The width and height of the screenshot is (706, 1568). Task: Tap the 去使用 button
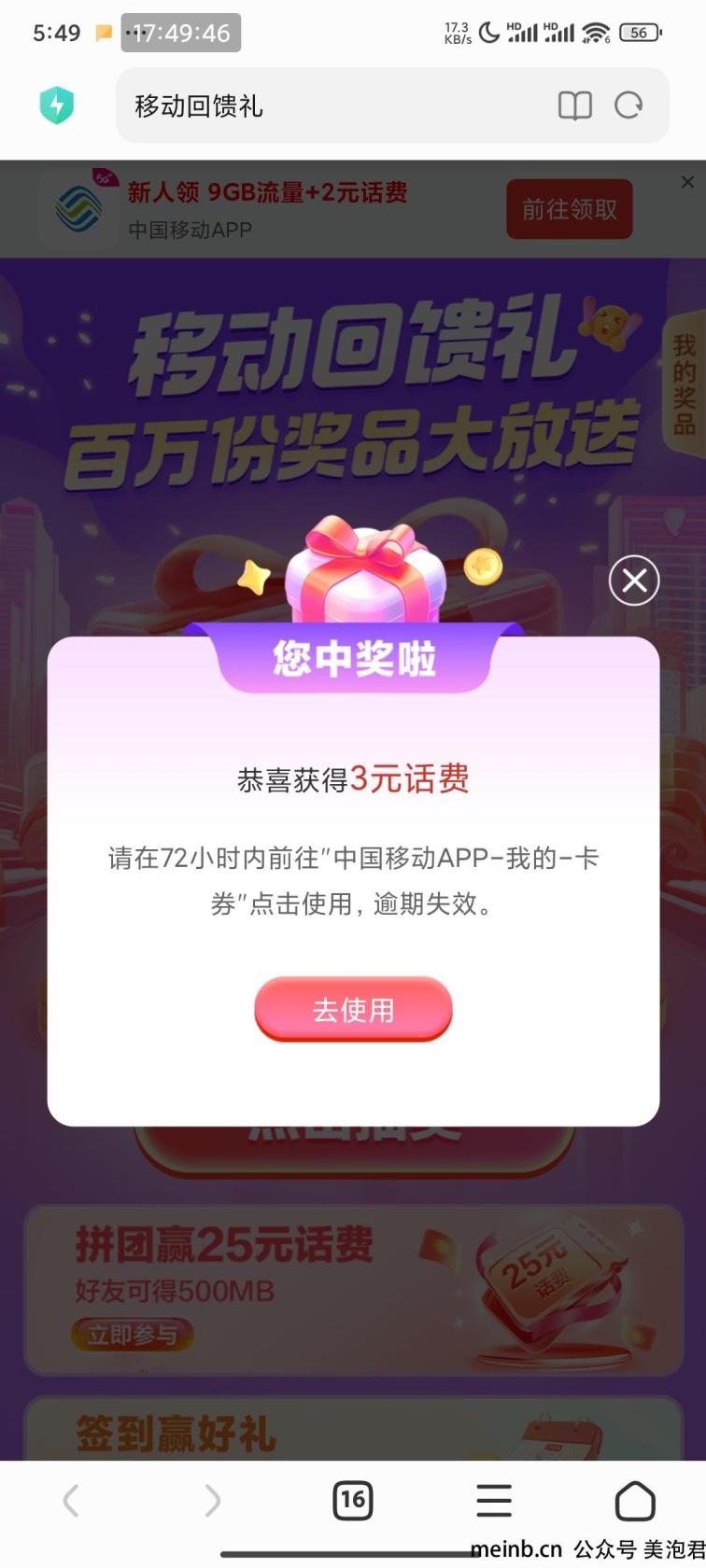353,1009
